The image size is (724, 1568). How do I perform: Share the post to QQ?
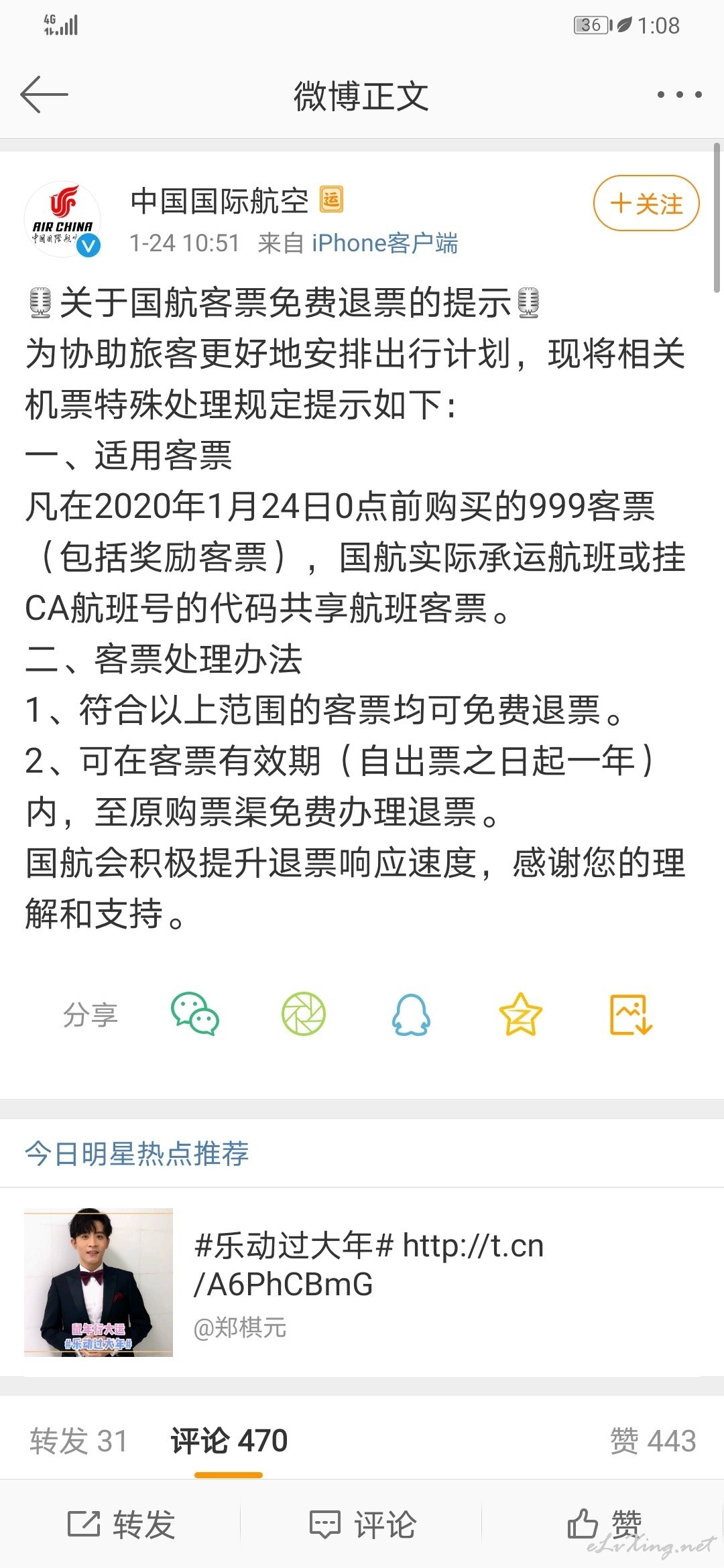411,1014
